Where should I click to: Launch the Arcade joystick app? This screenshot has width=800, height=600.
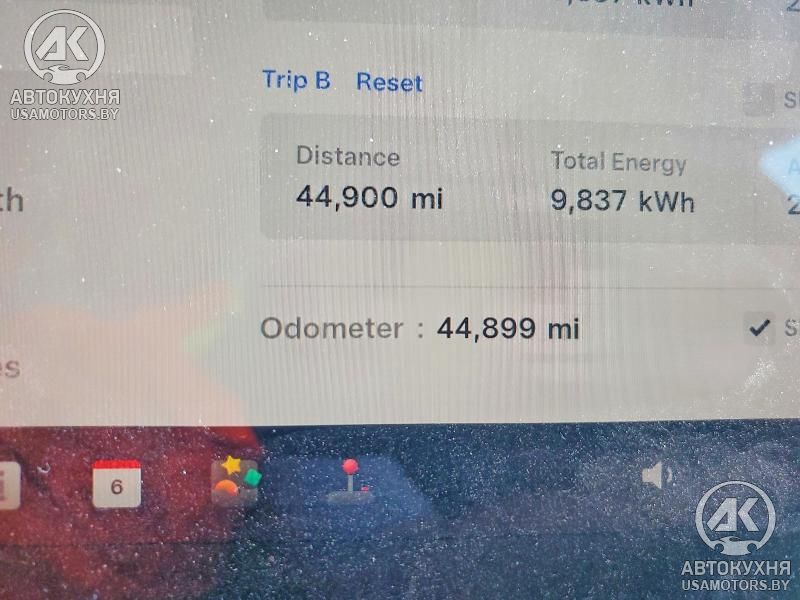(350, 481)
